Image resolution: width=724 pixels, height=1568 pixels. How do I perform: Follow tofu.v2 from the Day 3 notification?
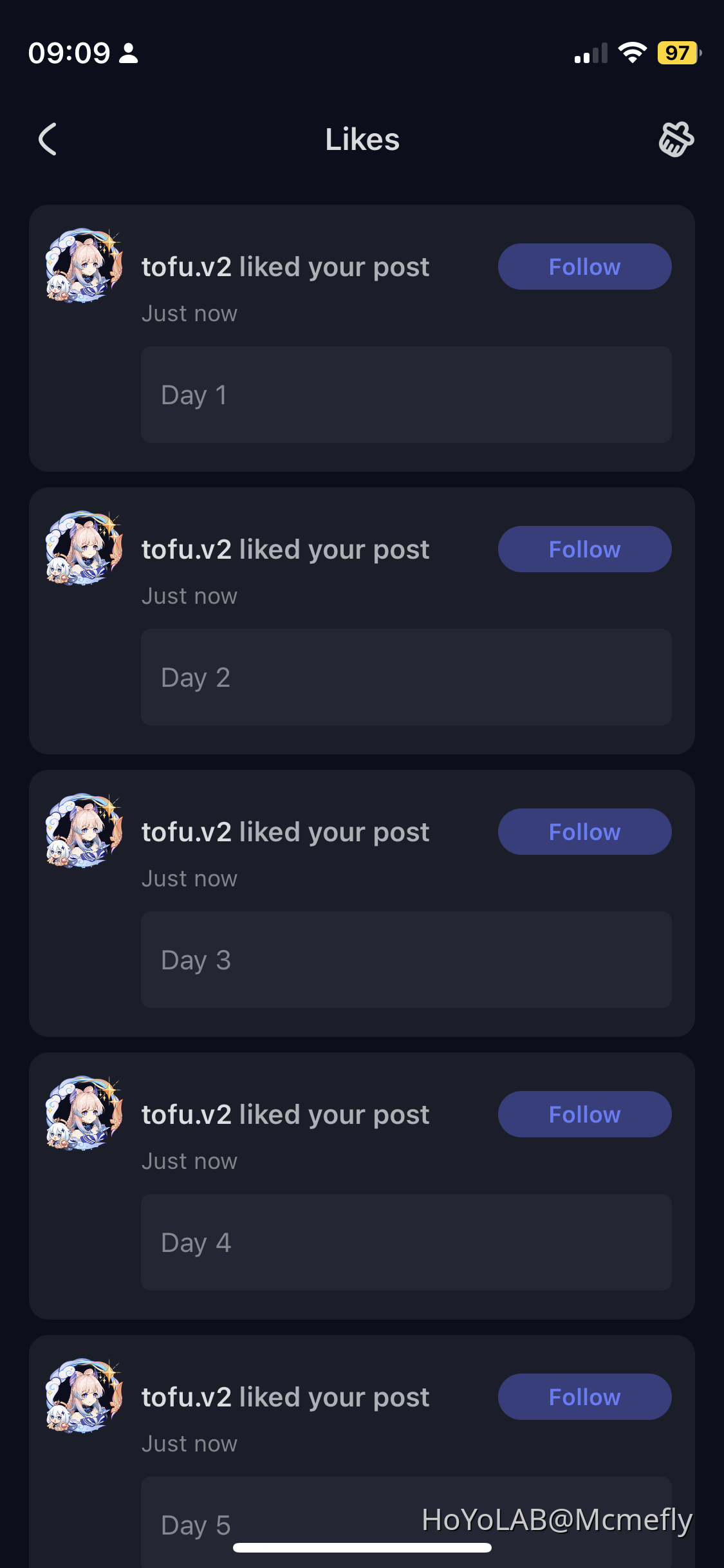[x=584, y=831]
